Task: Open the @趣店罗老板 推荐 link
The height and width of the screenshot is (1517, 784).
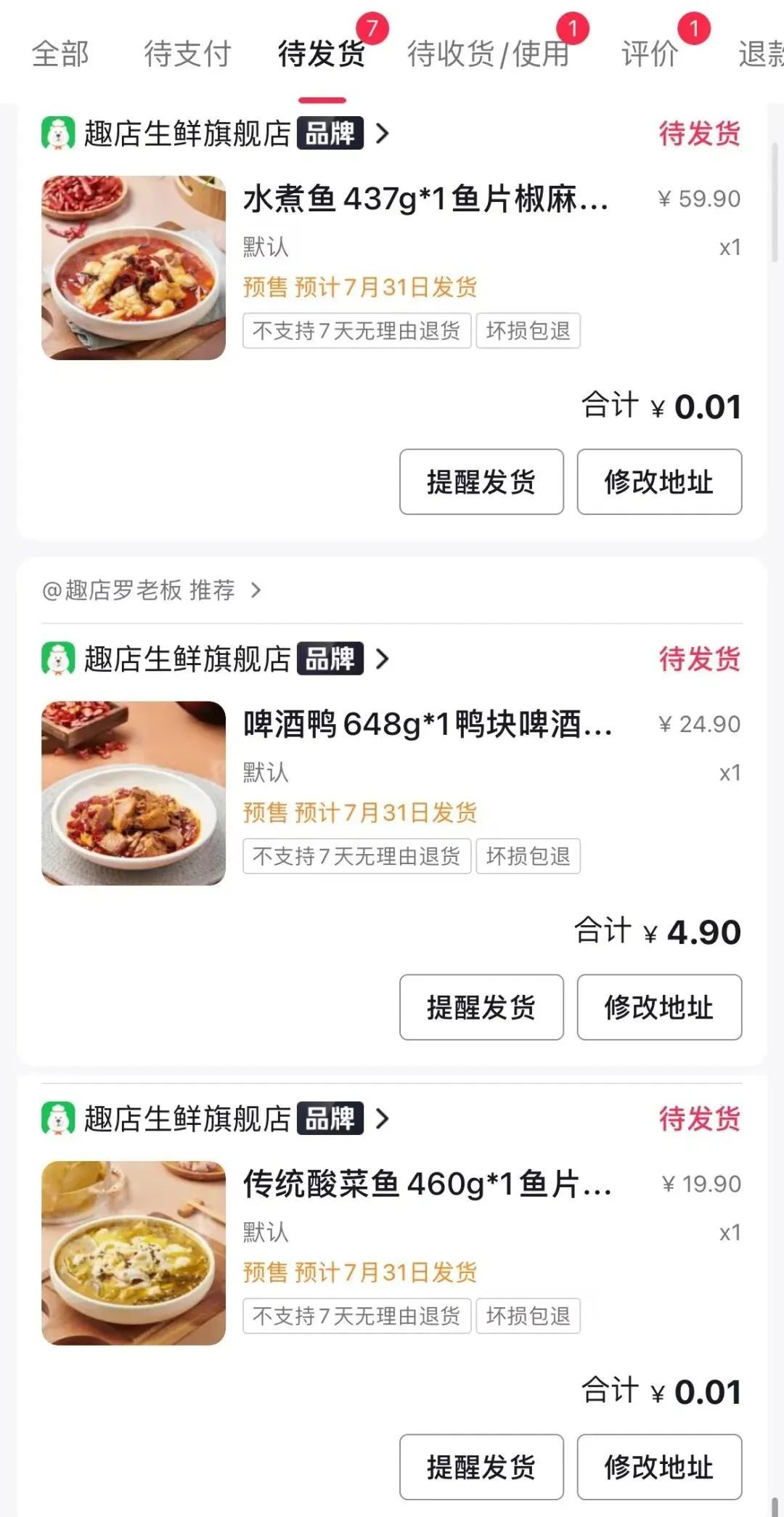Action: click(x=138, y=591)
